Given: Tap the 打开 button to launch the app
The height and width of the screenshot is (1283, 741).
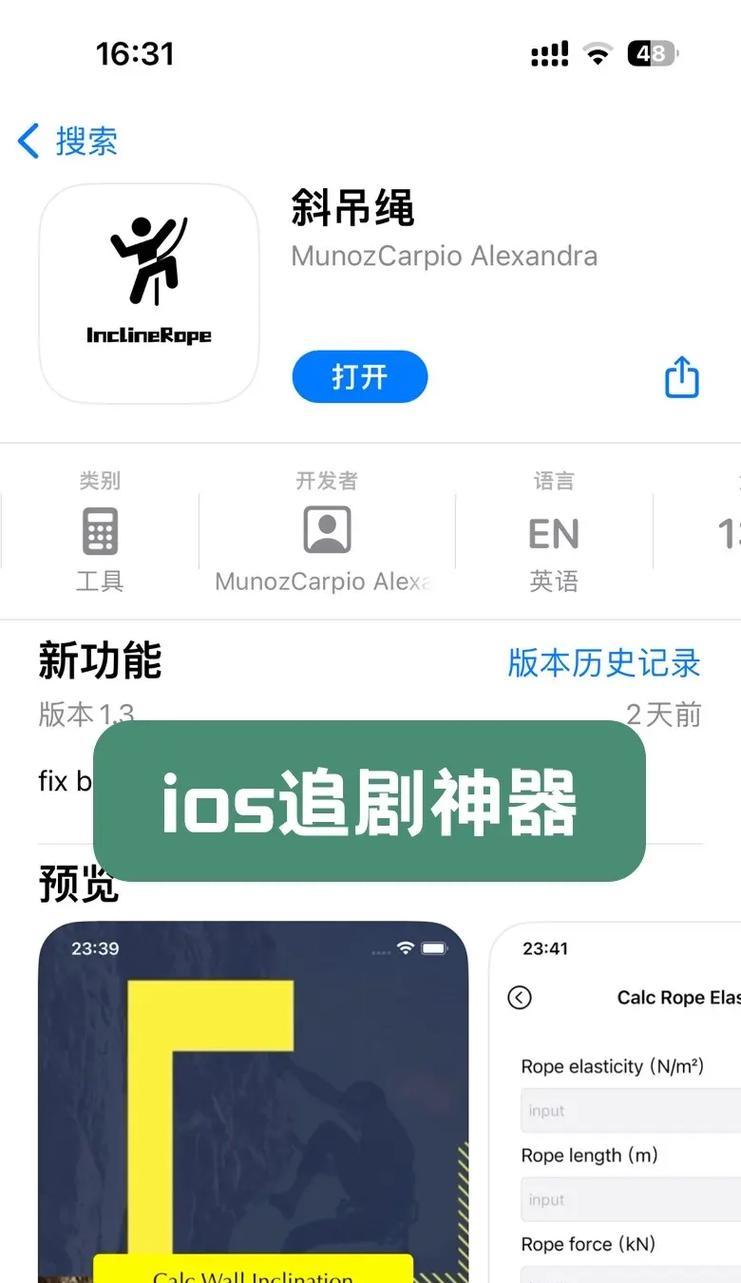Looking at the screenshot, I should click(359, 377).
